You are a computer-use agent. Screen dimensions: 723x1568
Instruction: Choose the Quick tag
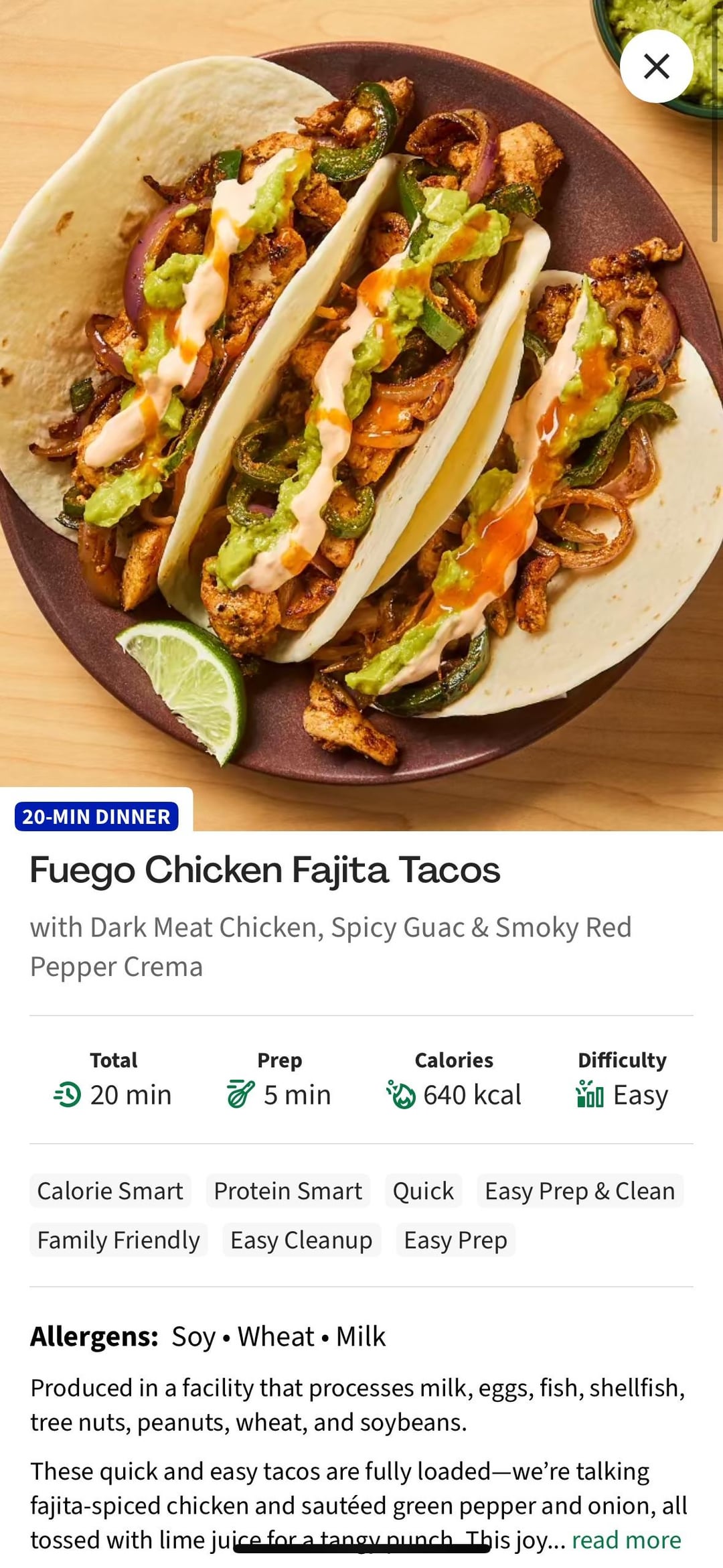[x=423, y=1190]
